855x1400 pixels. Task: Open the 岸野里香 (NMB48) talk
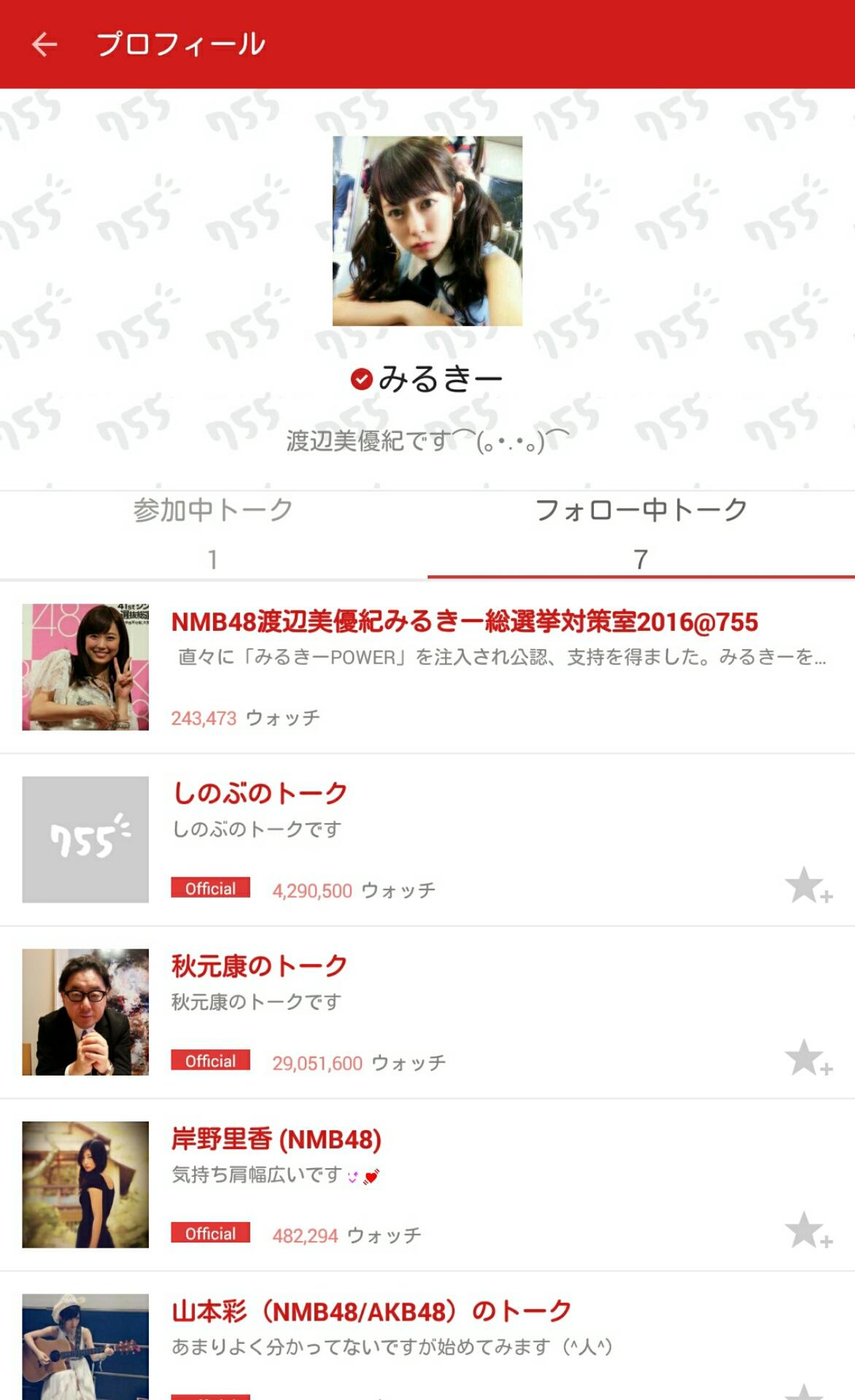click(x=276, y=1139)
